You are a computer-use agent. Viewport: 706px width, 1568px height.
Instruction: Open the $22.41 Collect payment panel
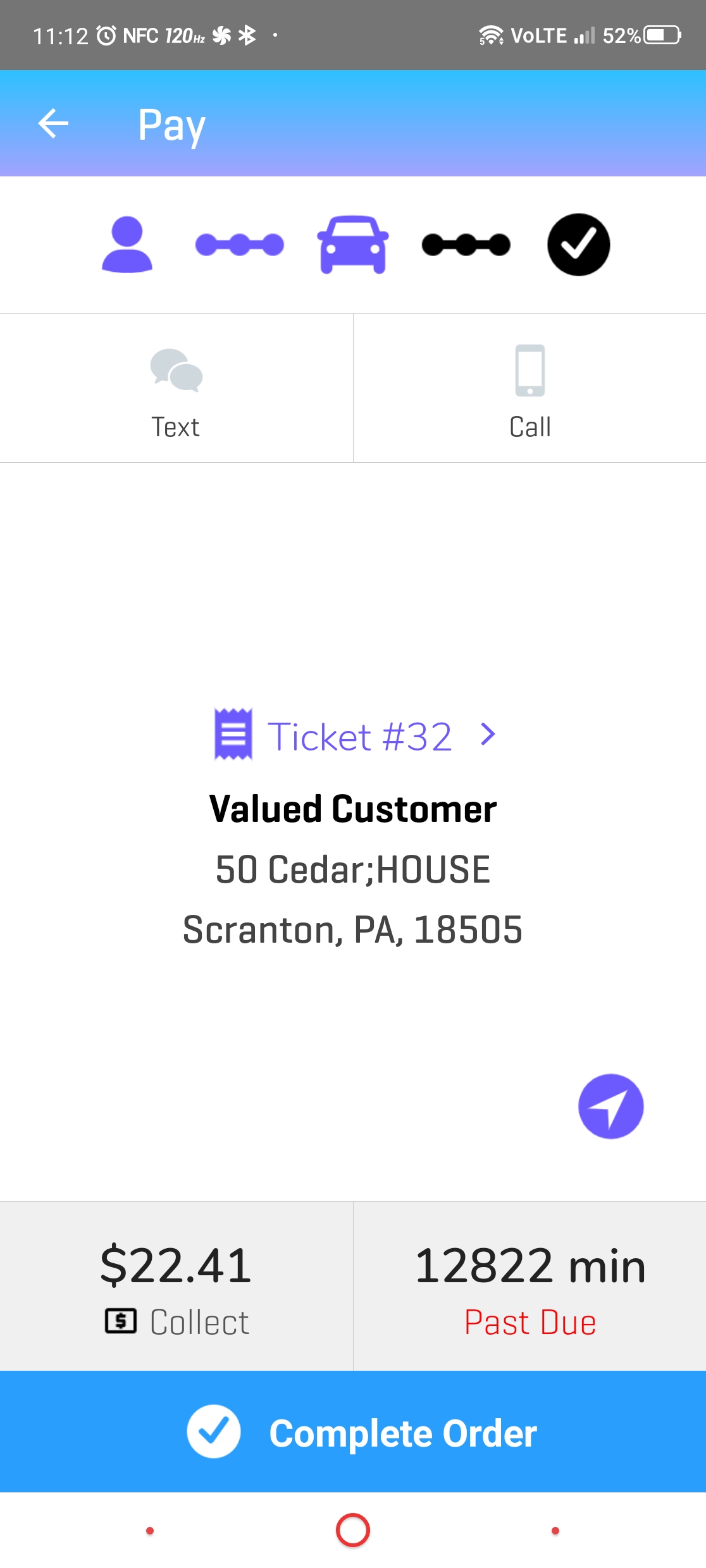tap(176, 1287)
